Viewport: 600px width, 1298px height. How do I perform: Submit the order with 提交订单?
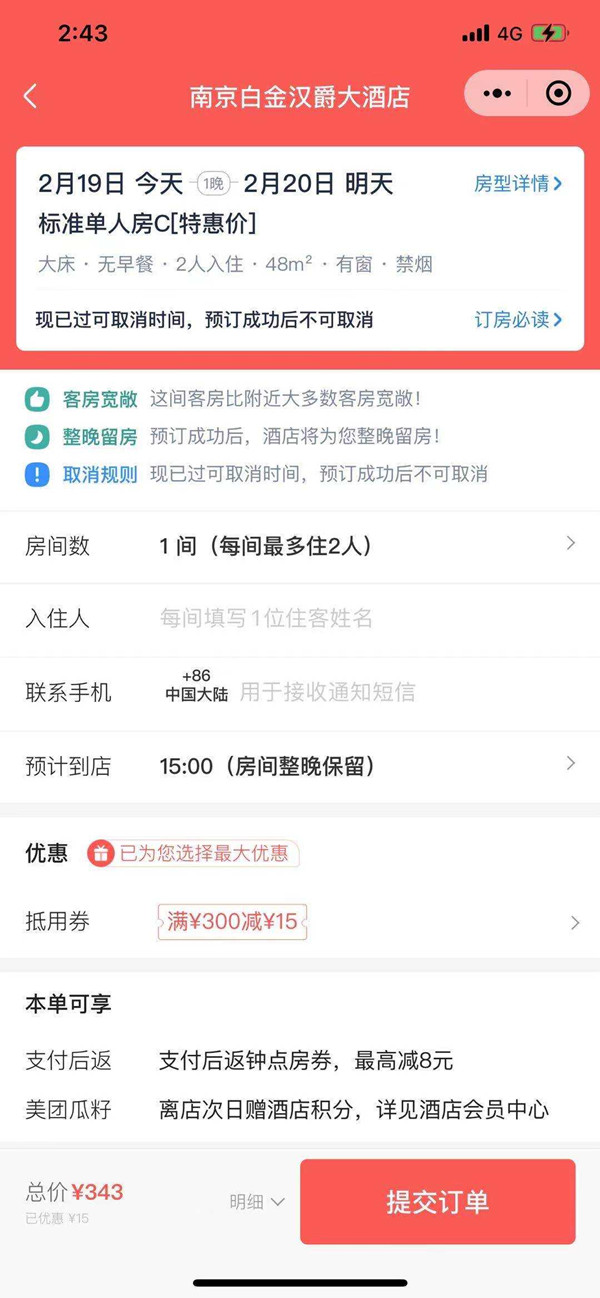click(437, 1201)
